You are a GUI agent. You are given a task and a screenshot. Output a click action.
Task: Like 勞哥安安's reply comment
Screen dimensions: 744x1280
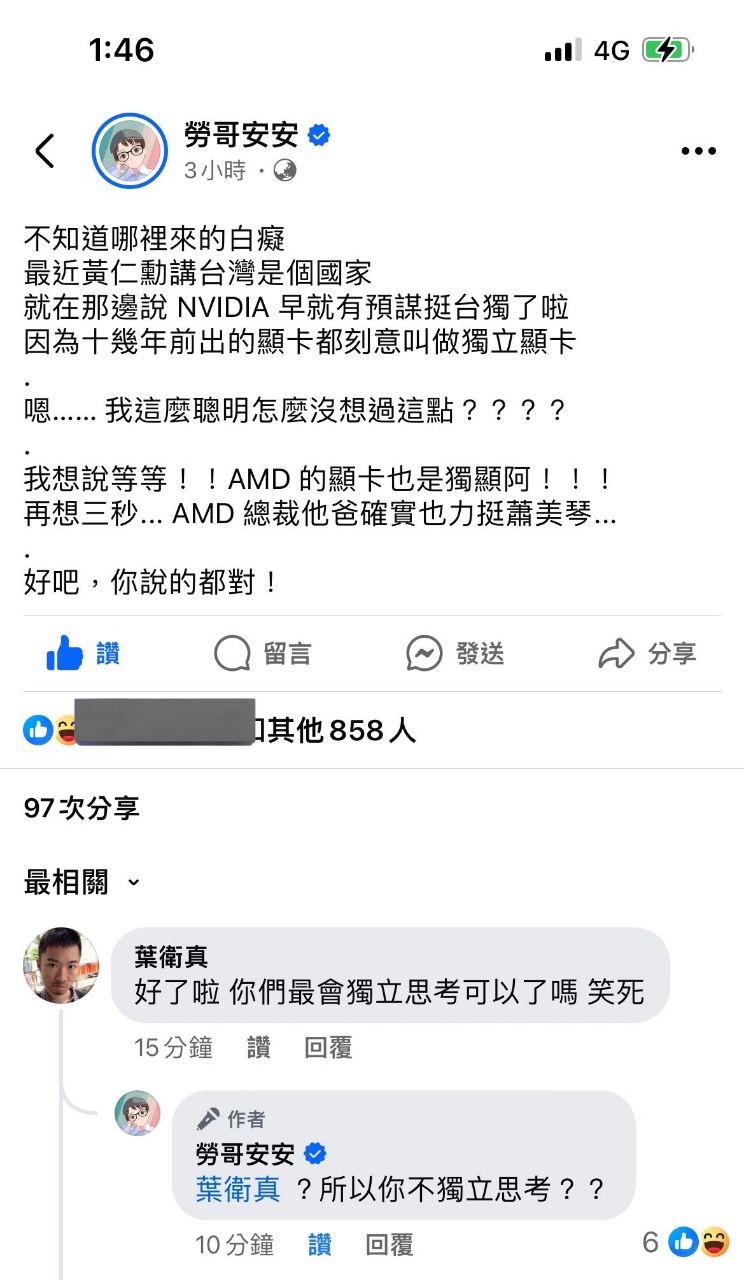(320, 1245)
